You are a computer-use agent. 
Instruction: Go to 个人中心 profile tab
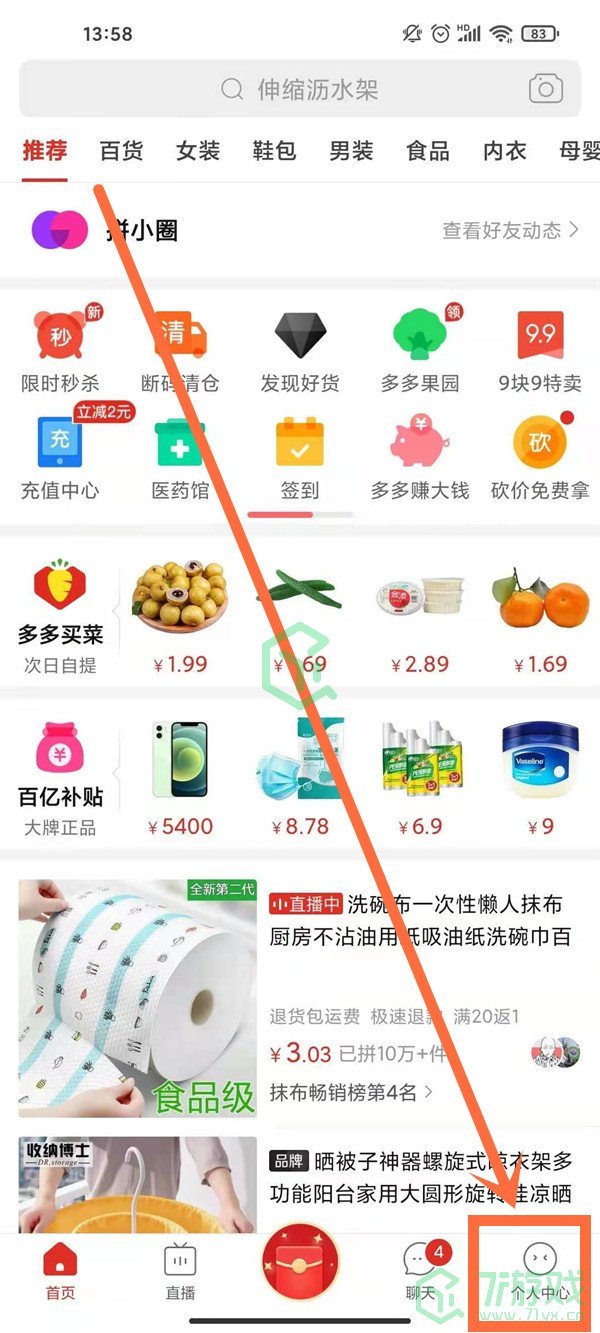(x=540, y=1270)
